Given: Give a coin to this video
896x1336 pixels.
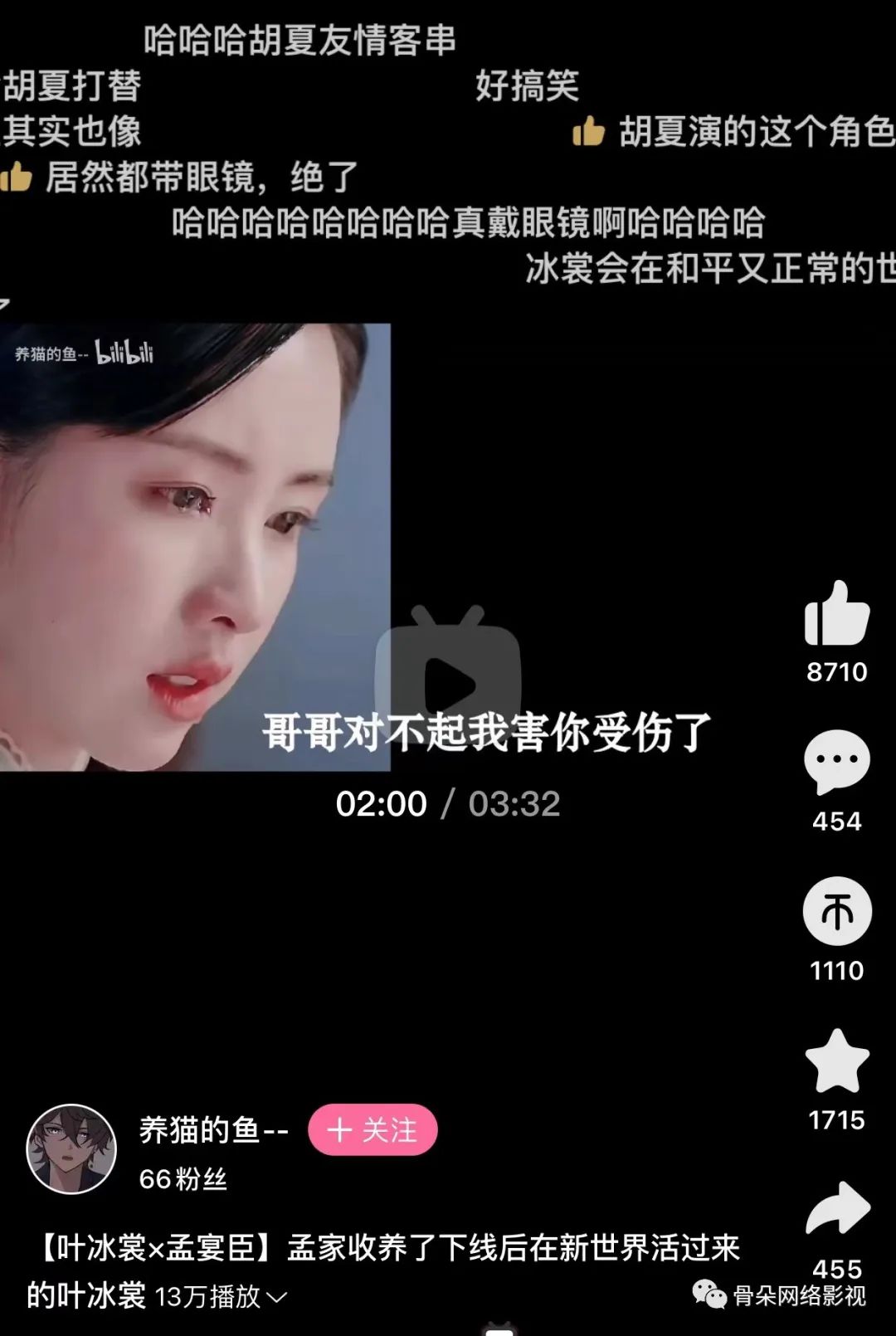Looking at the screenshot, I should pos(837,911).
